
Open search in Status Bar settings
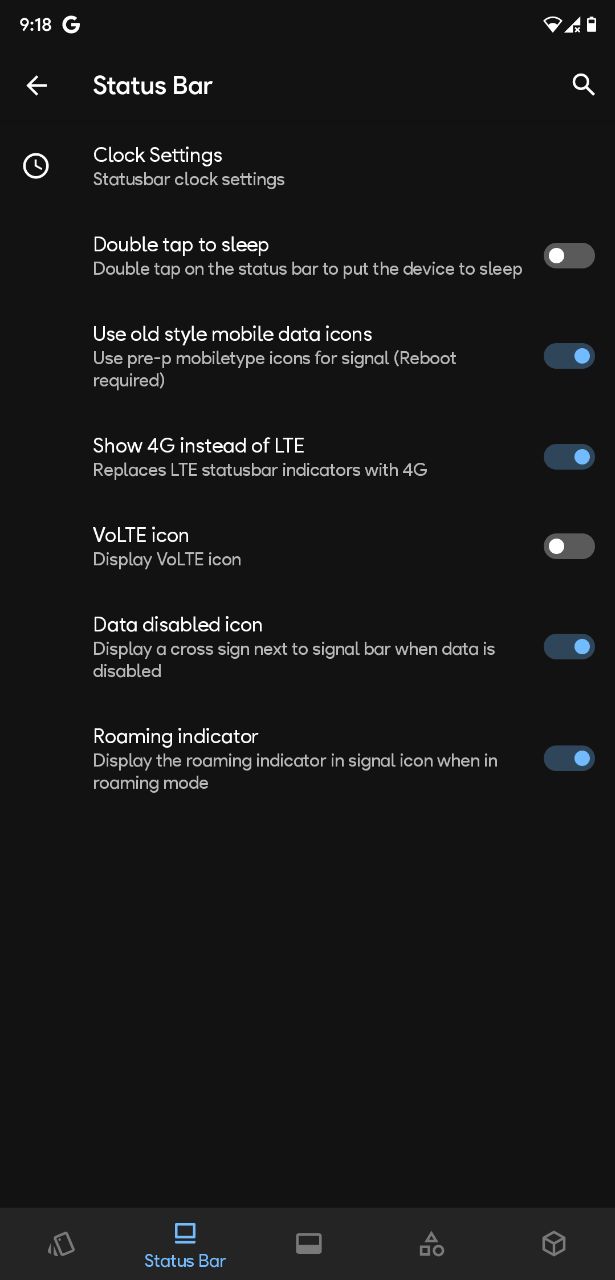tap(583, 85)
